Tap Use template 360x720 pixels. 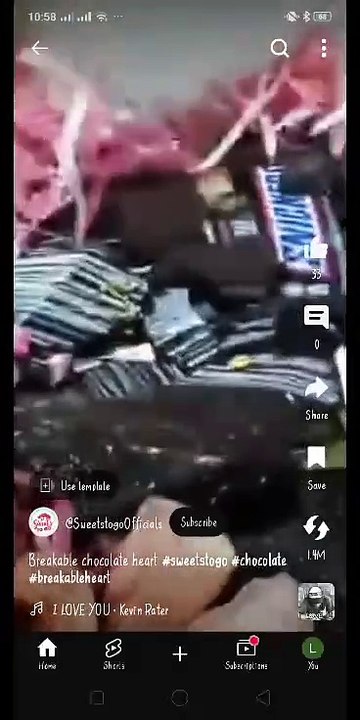pyautogui.click(x=75, y=486)
